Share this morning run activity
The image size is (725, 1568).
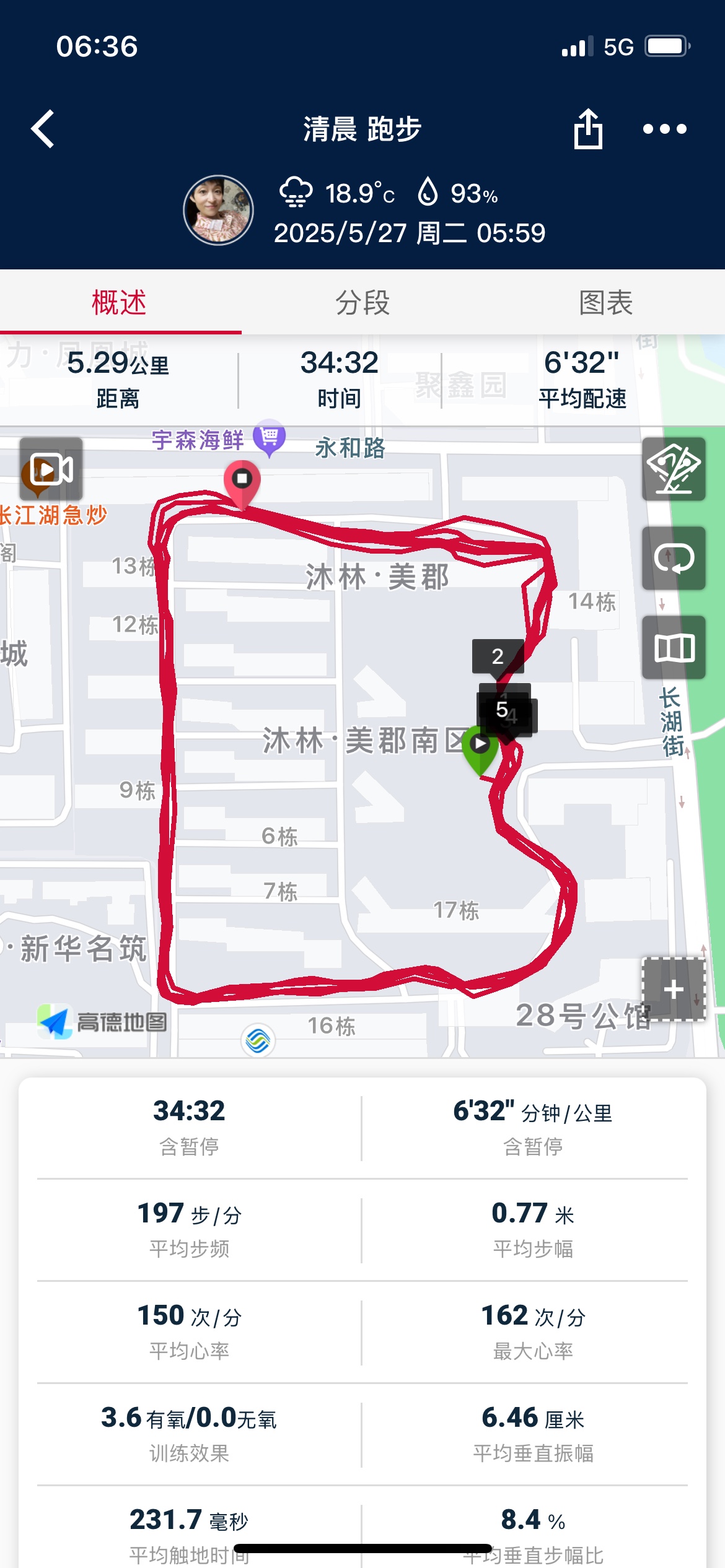pyautogui.click(x=588, y=129)
